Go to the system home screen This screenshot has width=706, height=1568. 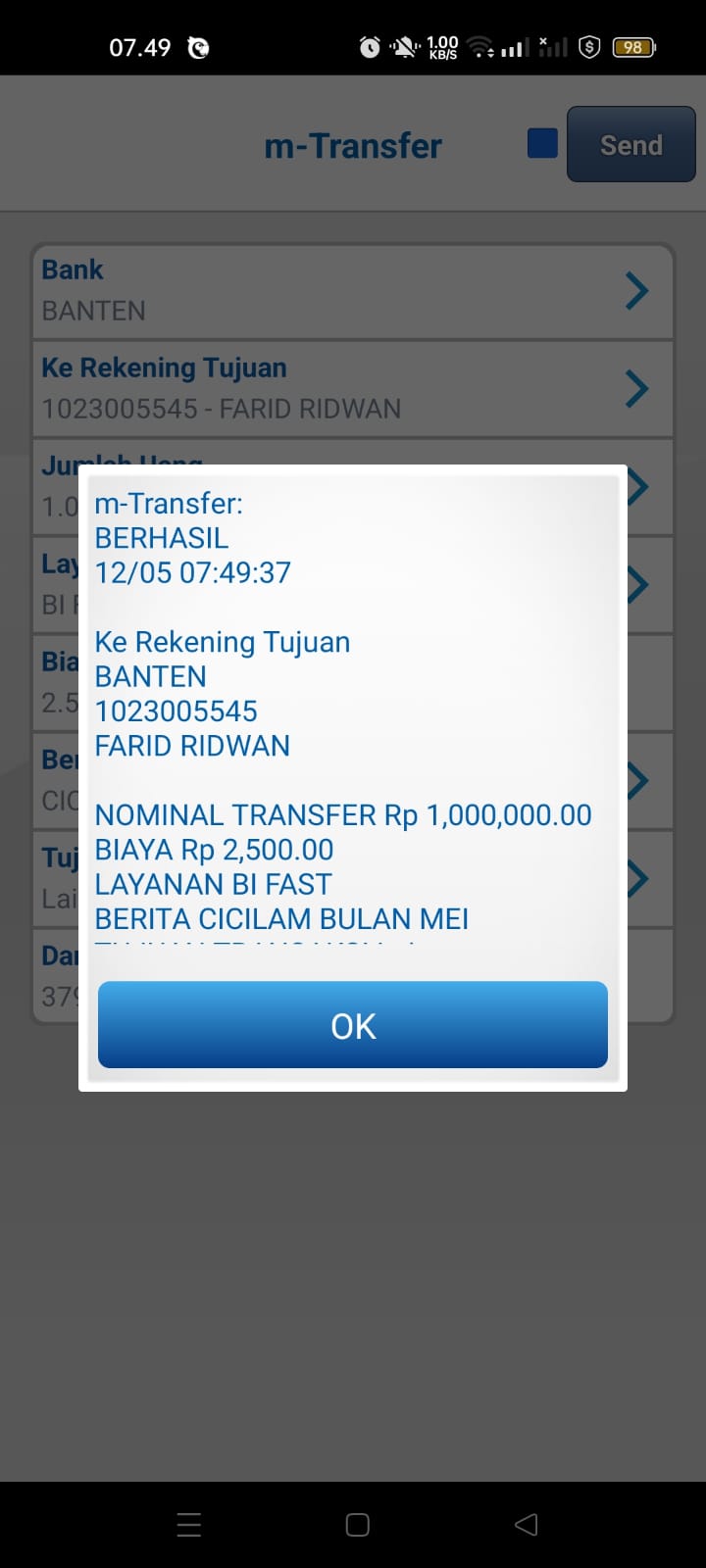pos(357,1524)
